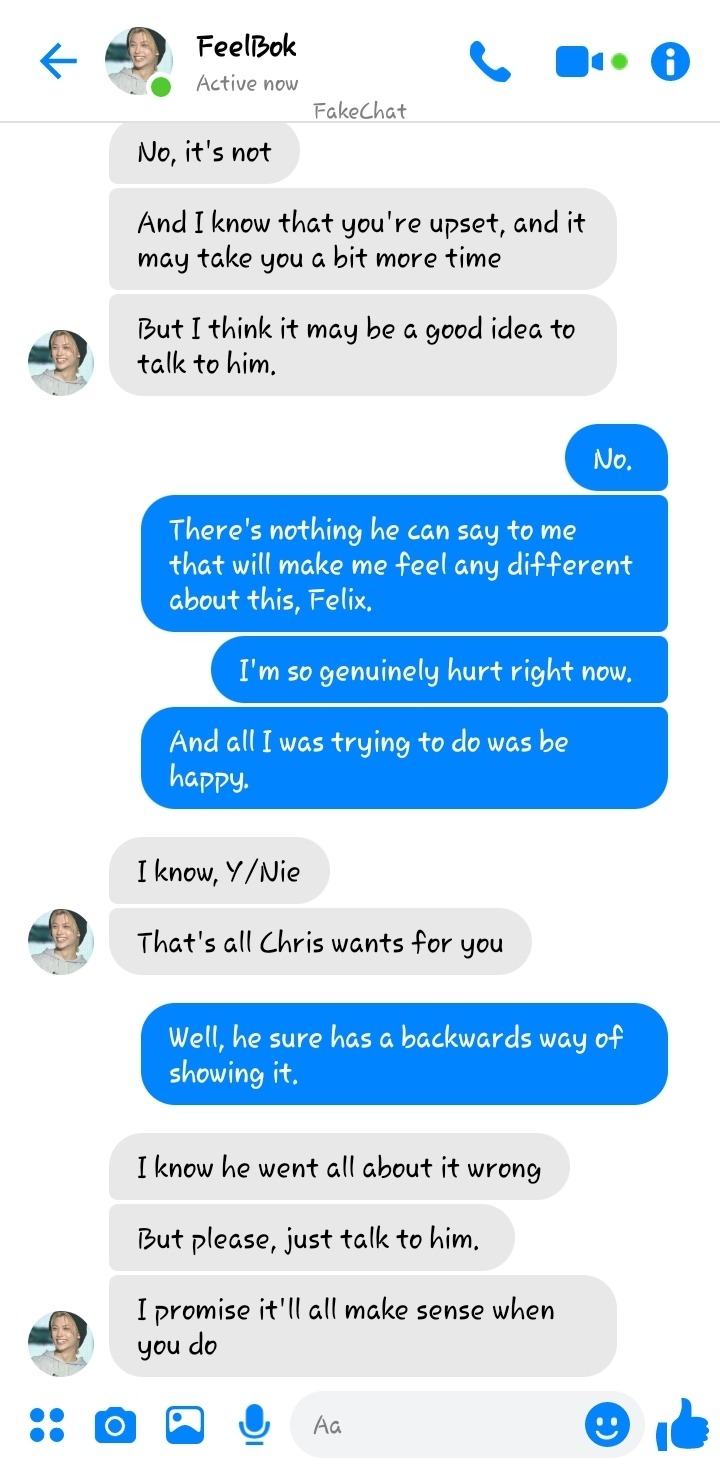Open the camera to take a photo
This screenshot has width=720, height=1466.
[115, 1424]
